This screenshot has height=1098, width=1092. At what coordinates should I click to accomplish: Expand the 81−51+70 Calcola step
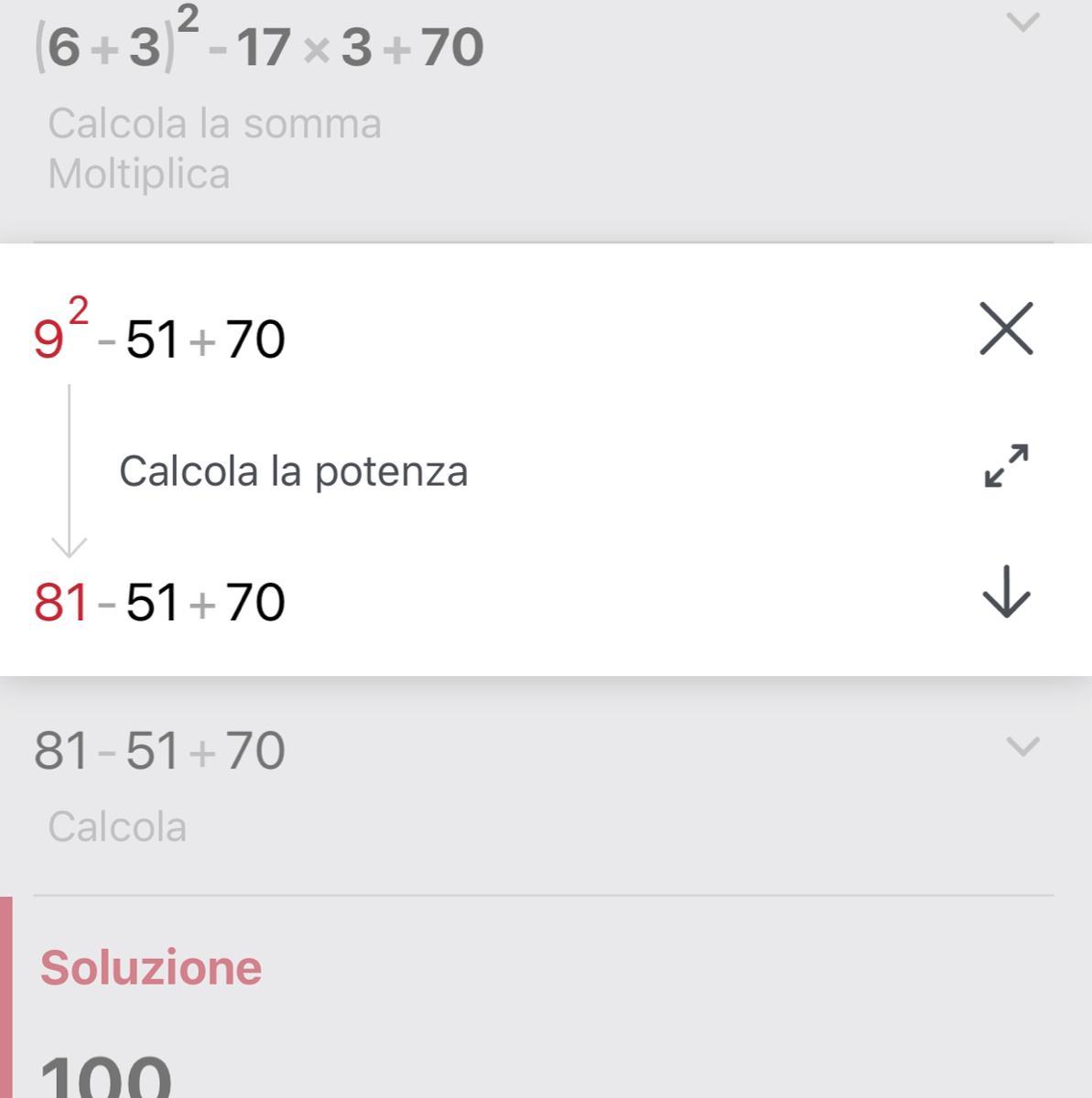point(1022,747)
